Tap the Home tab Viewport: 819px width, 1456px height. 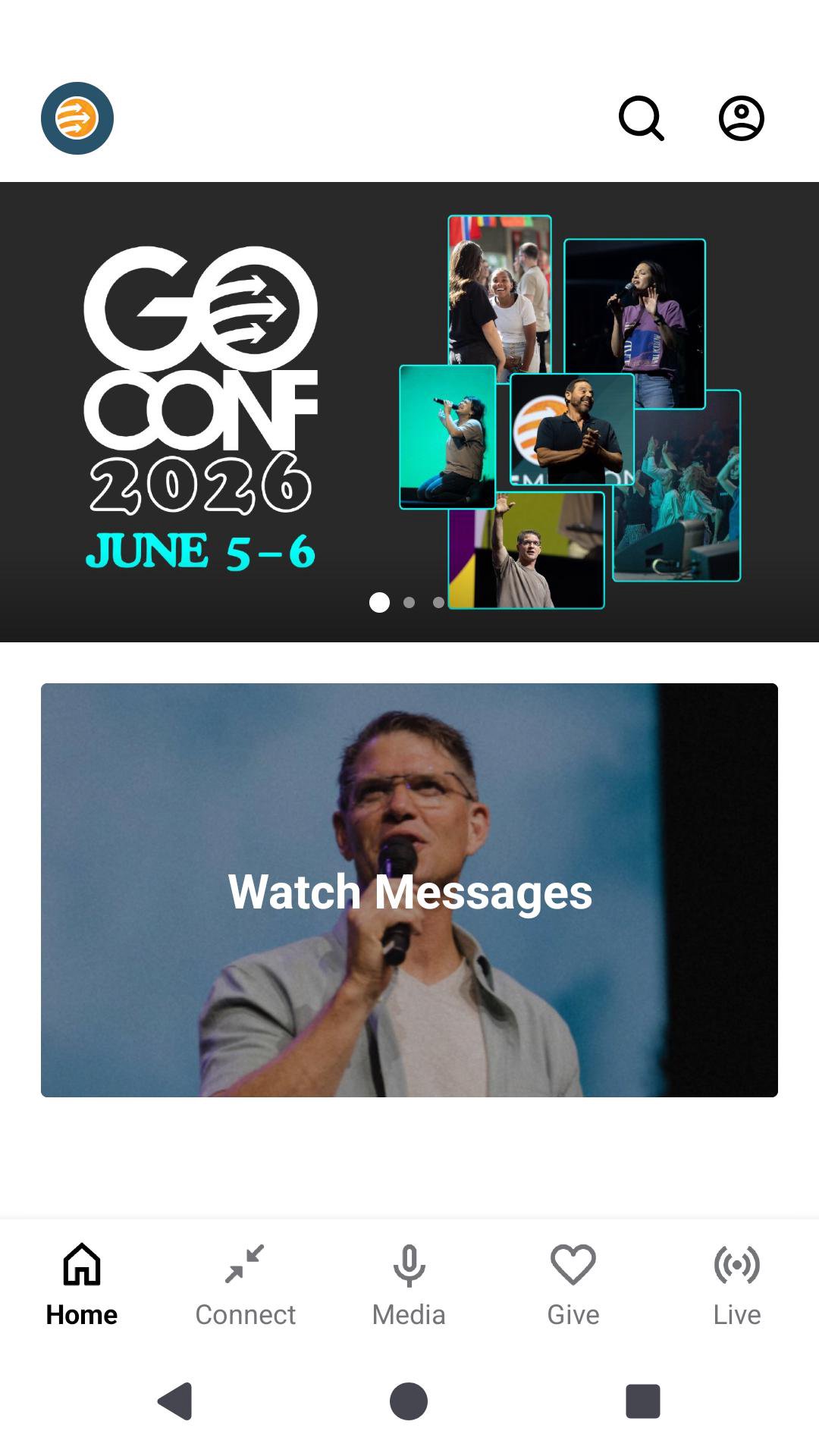tap(82, 1285)
